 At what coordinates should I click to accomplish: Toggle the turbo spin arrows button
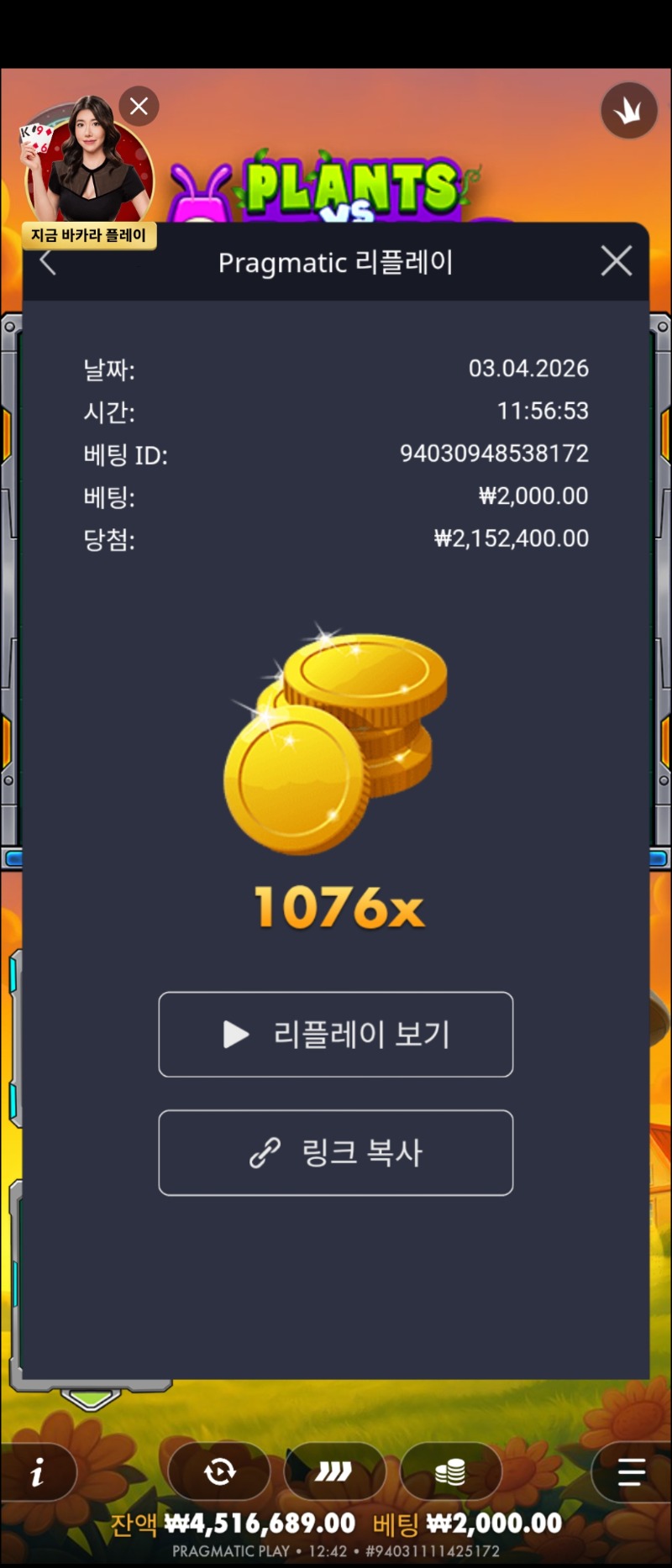(x=334, y=1471)
